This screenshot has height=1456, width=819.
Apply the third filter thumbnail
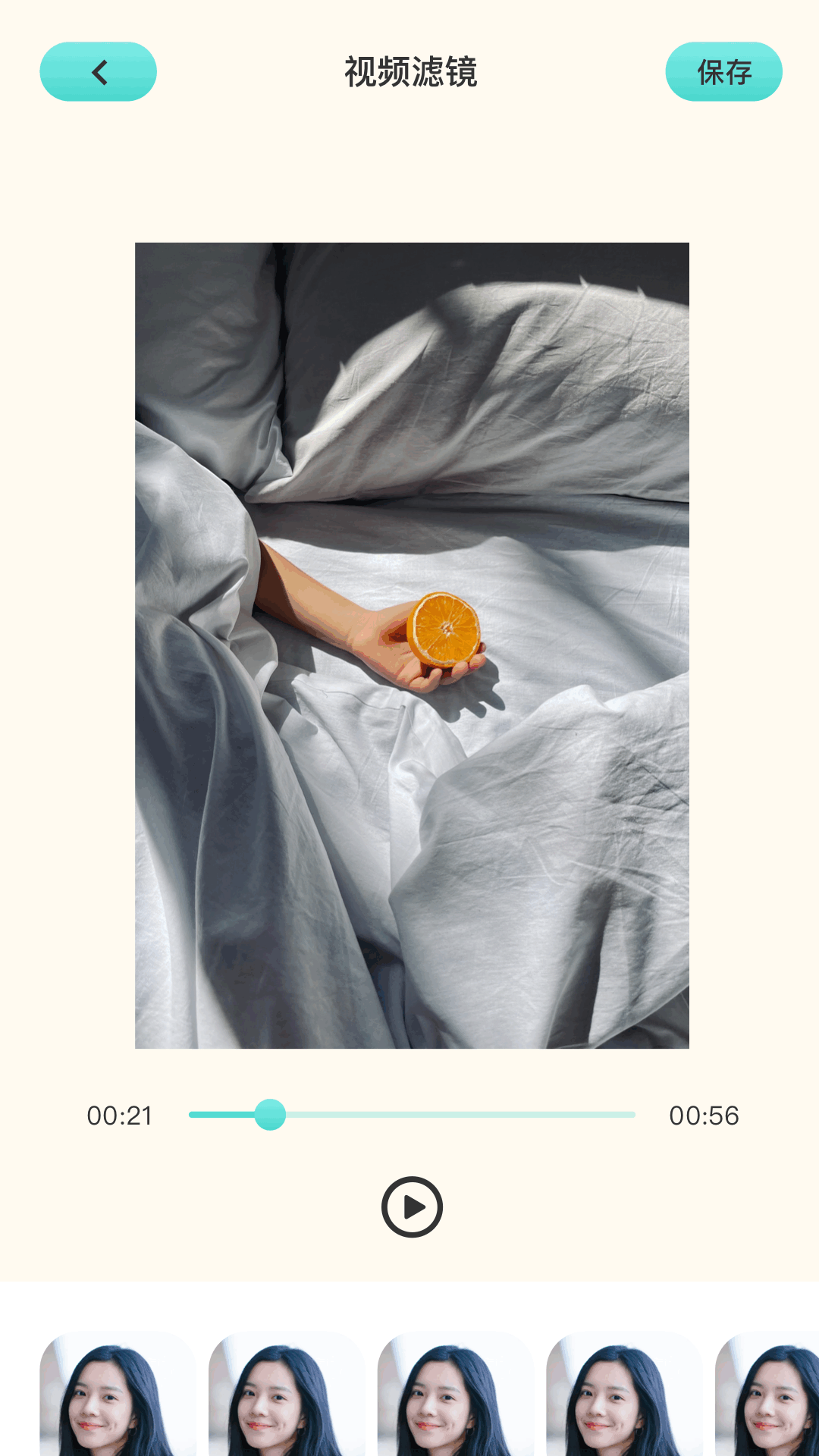pos(455,1394)
